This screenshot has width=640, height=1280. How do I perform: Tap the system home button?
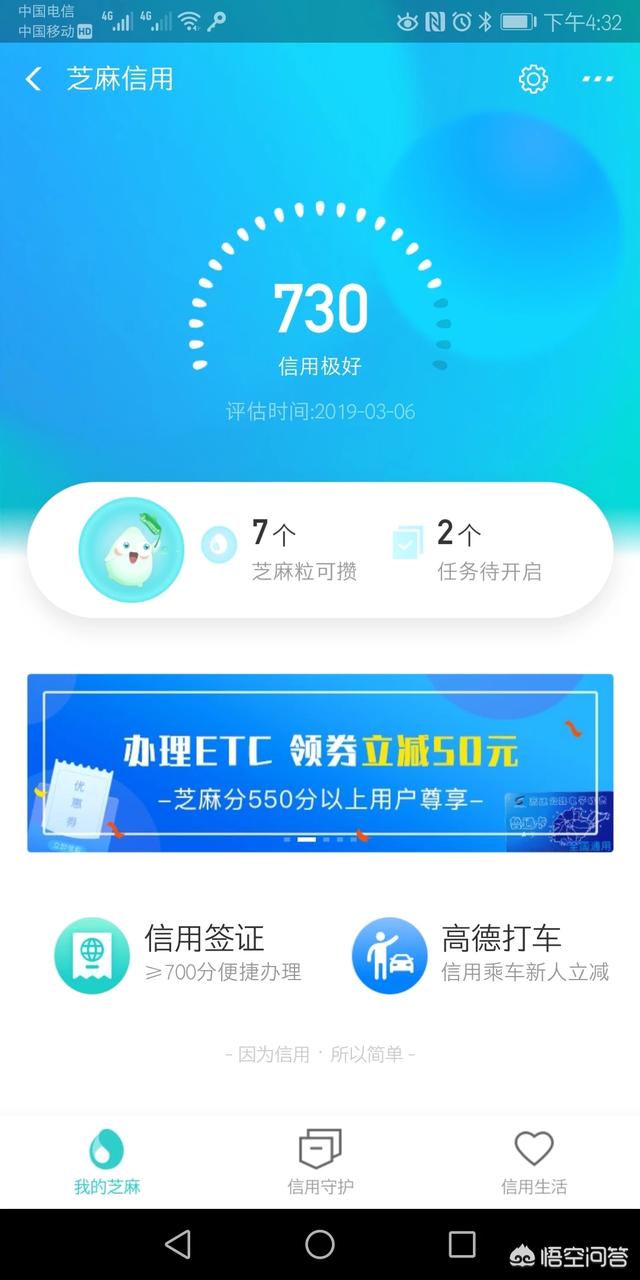pyautogui.click(x=320, y=1244)
